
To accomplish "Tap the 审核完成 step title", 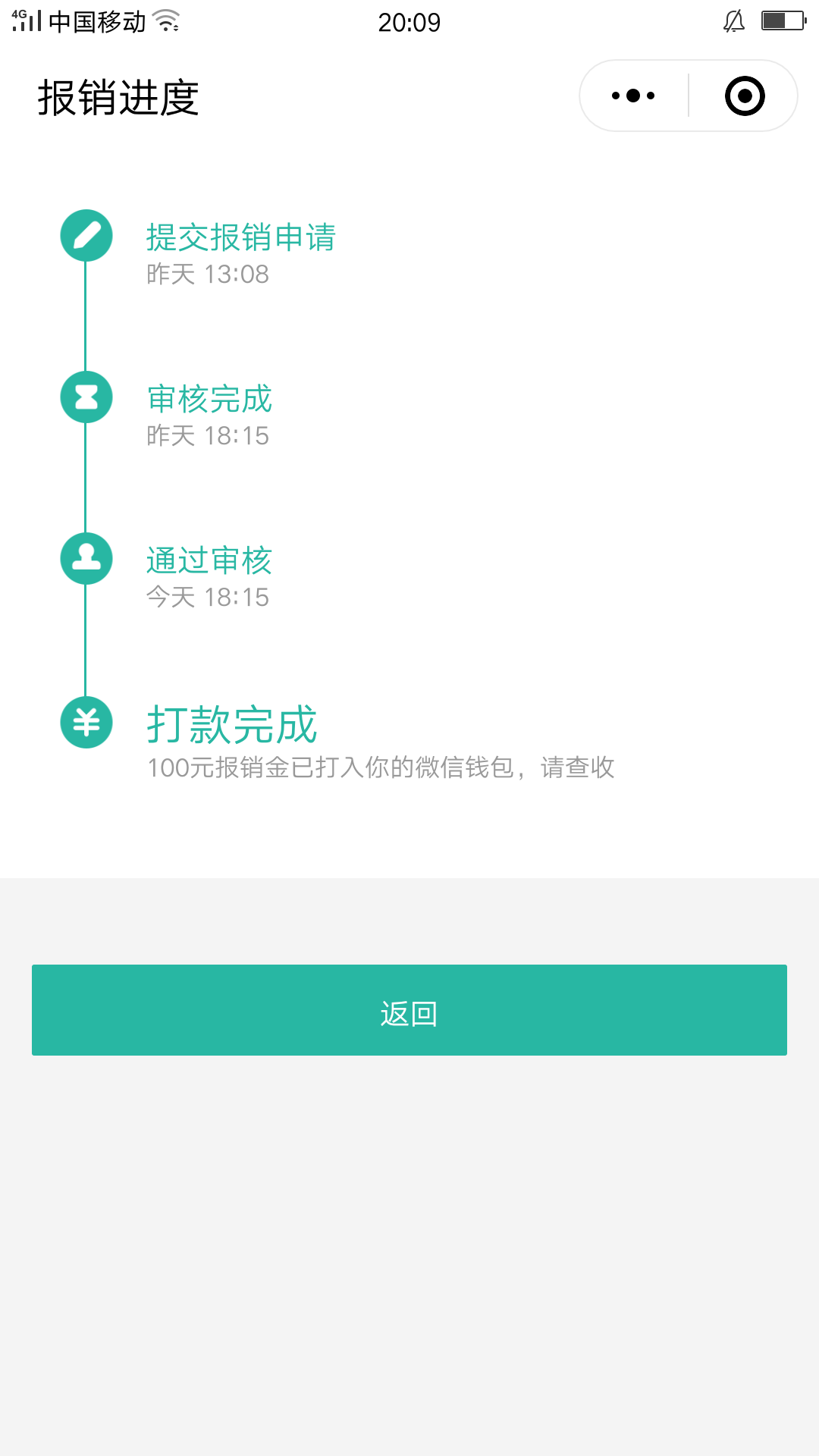I will coord(209,398).
